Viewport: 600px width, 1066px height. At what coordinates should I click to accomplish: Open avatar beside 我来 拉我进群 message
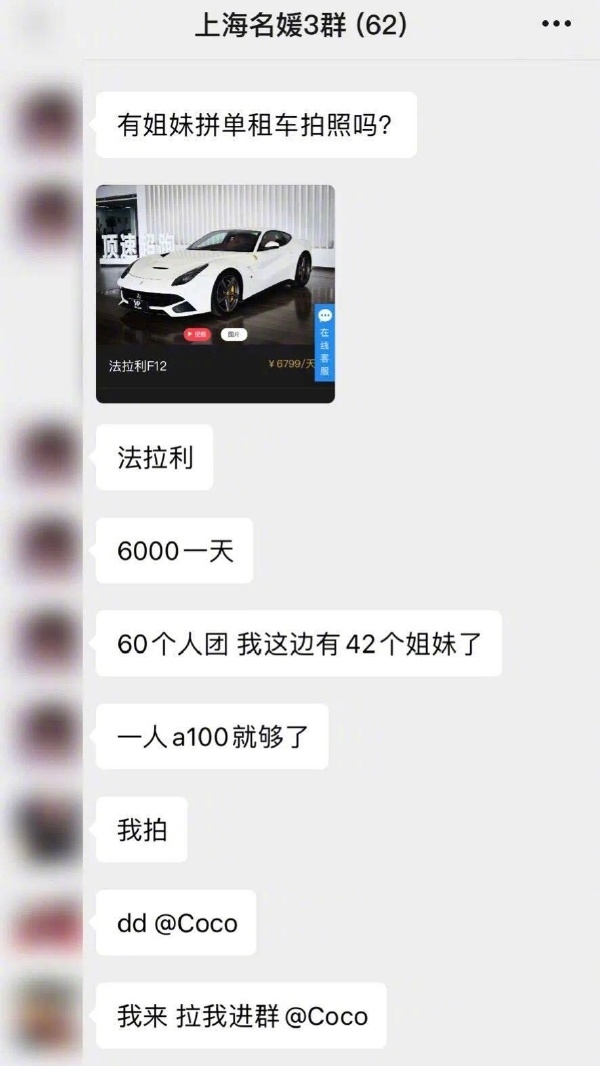coord(47,1015)
